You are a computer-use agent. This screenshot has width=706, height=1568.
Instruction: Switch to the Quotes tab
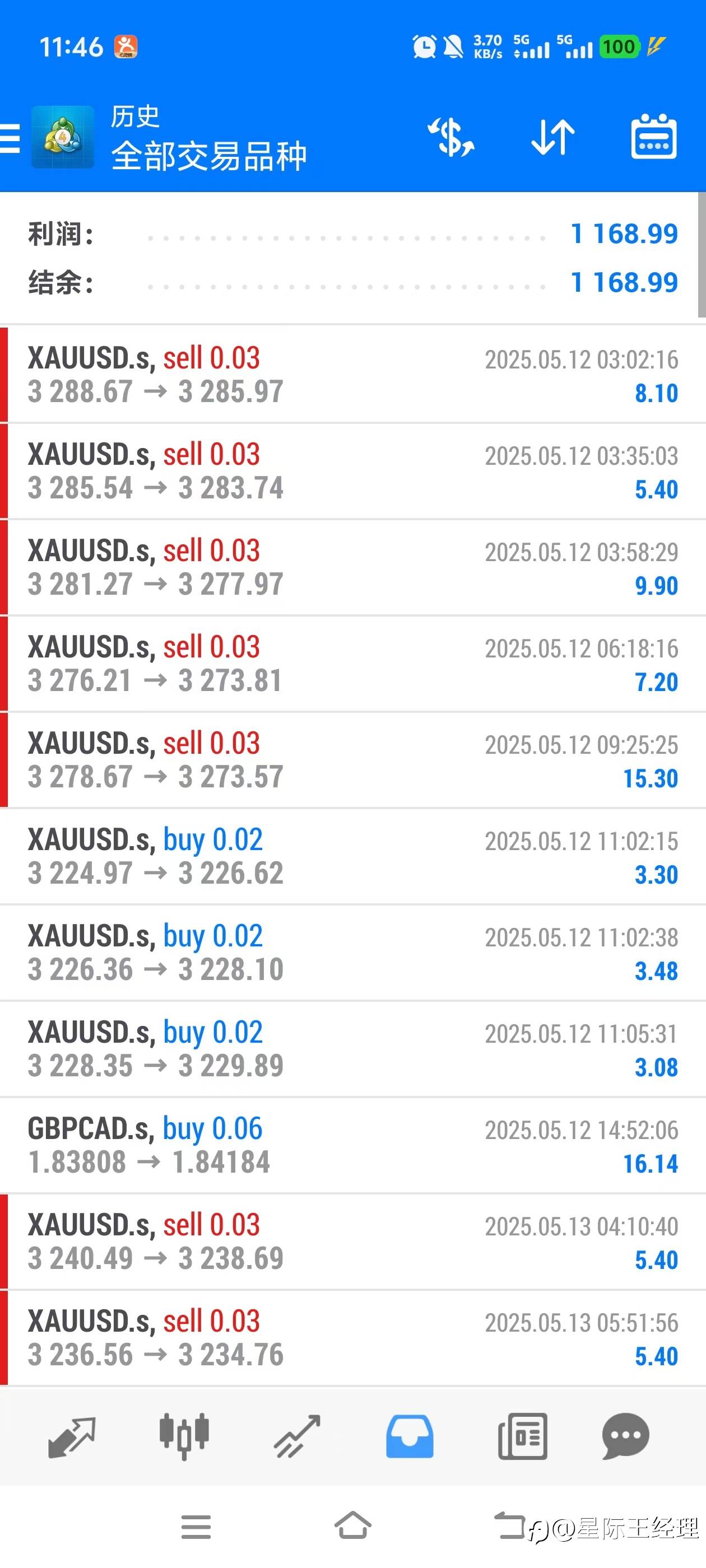pyautogui.click(x=72, y=1436)
